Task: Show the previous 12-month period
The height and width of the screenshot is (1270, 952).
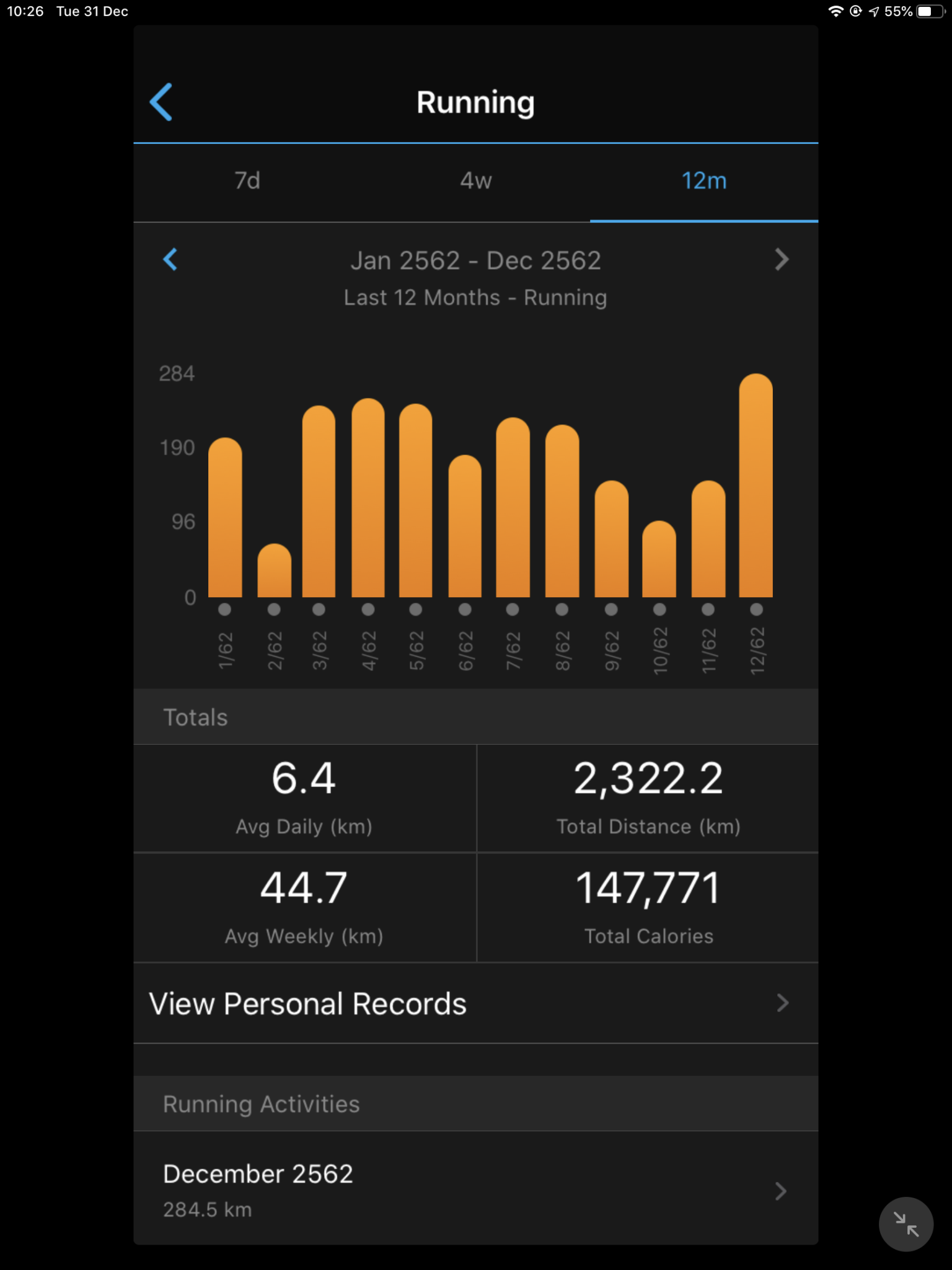Action: click(x=170, y=260)
